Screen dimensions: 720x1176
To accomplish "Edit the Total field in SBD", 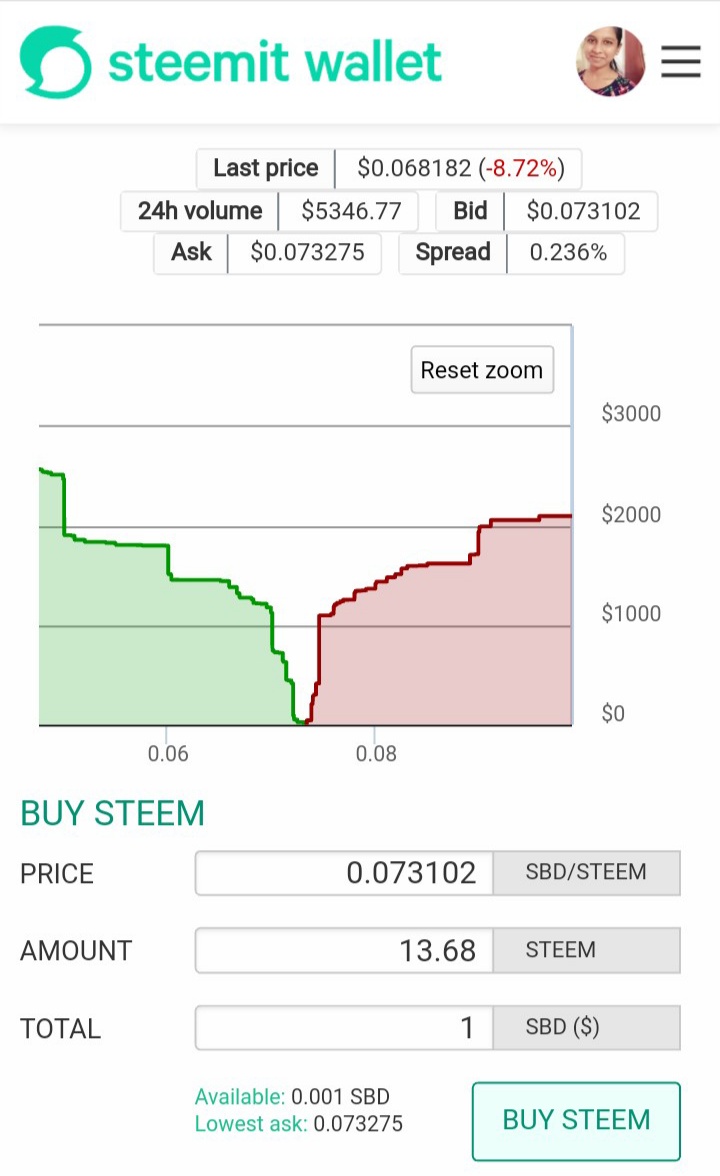I will pyautogui.click(x=344, y=1028).
